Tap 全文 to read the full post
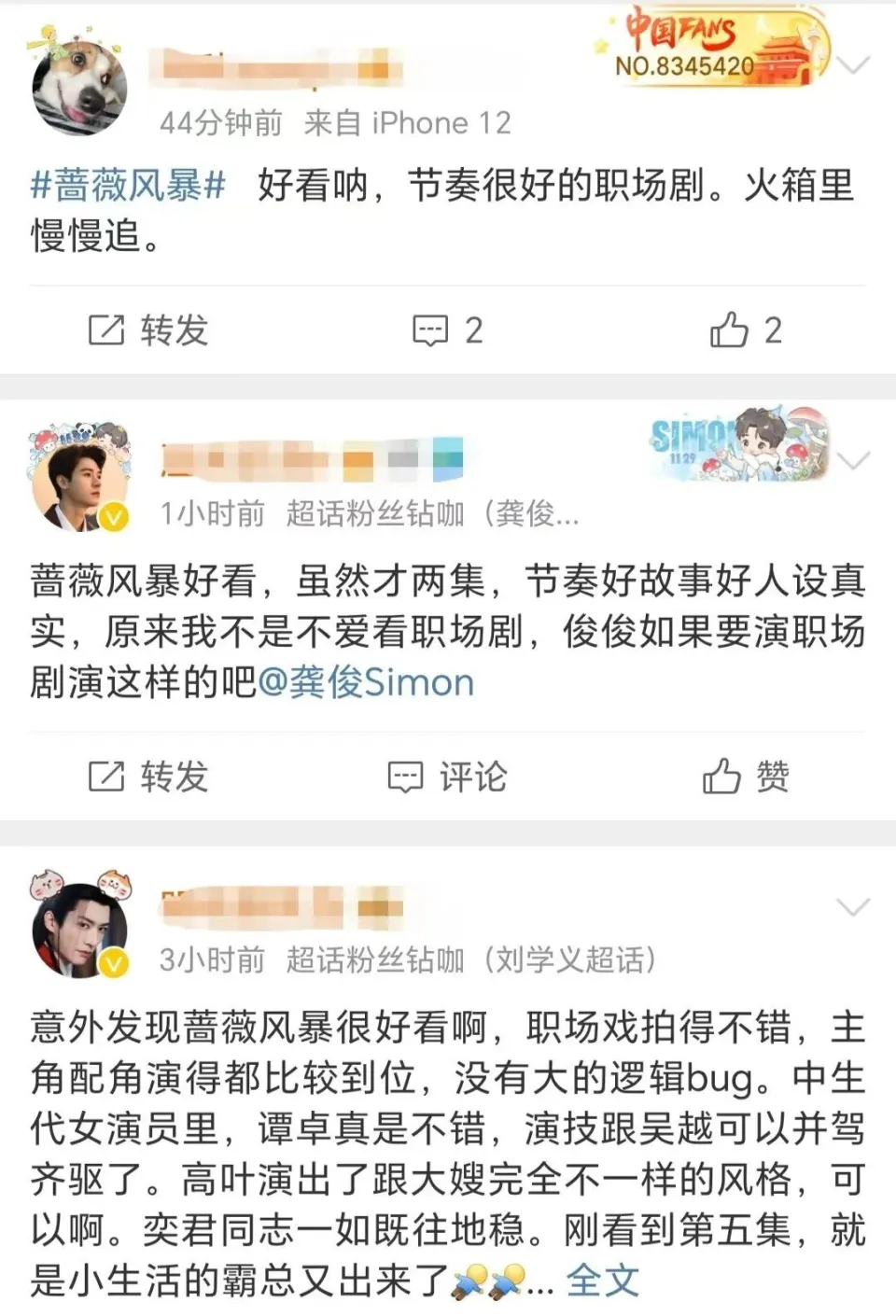Image resolution: width=896 pixels, height=1316 pixels. tap(603, 1281)
